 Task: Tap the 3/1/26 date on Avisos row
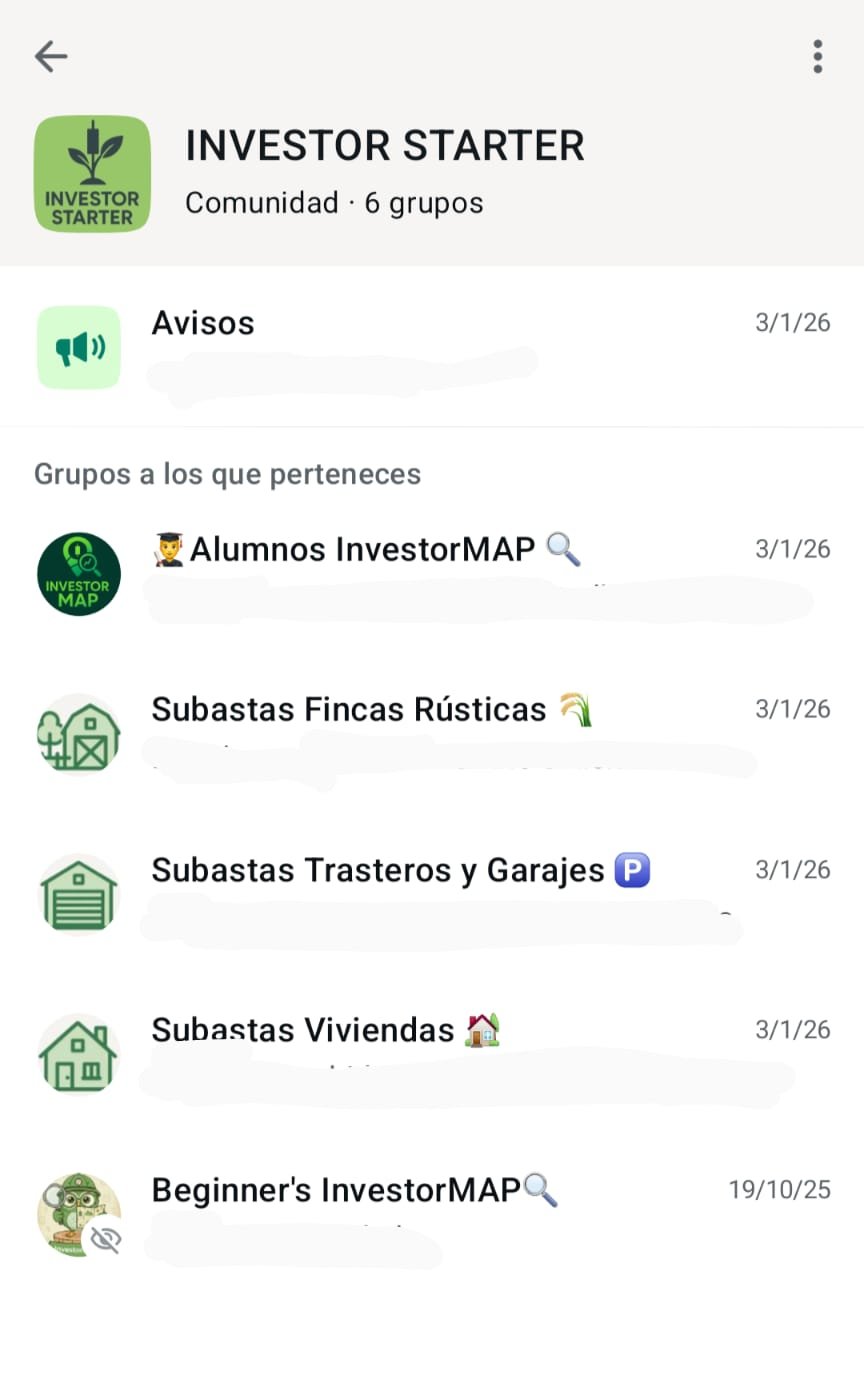[x=793, y=322]
